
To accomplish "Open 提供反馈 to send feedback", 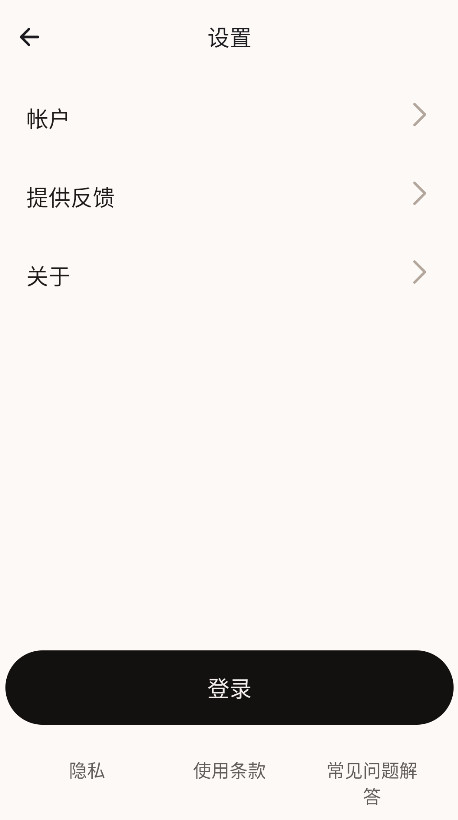I will (229, 196).
